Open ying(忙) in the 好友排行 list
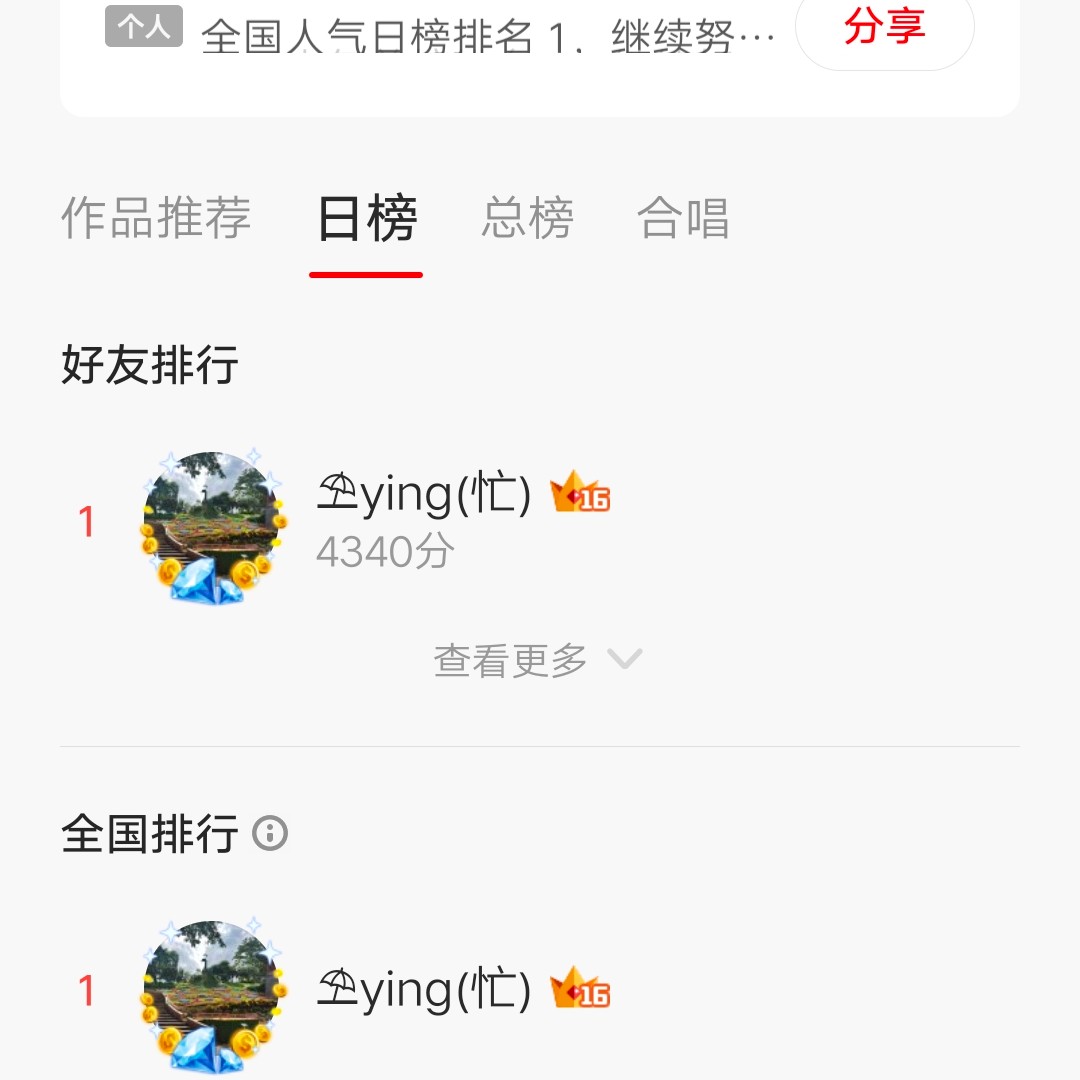Image resolution: width=1080 pixels, height=1080 pixels. pos(423,496)
